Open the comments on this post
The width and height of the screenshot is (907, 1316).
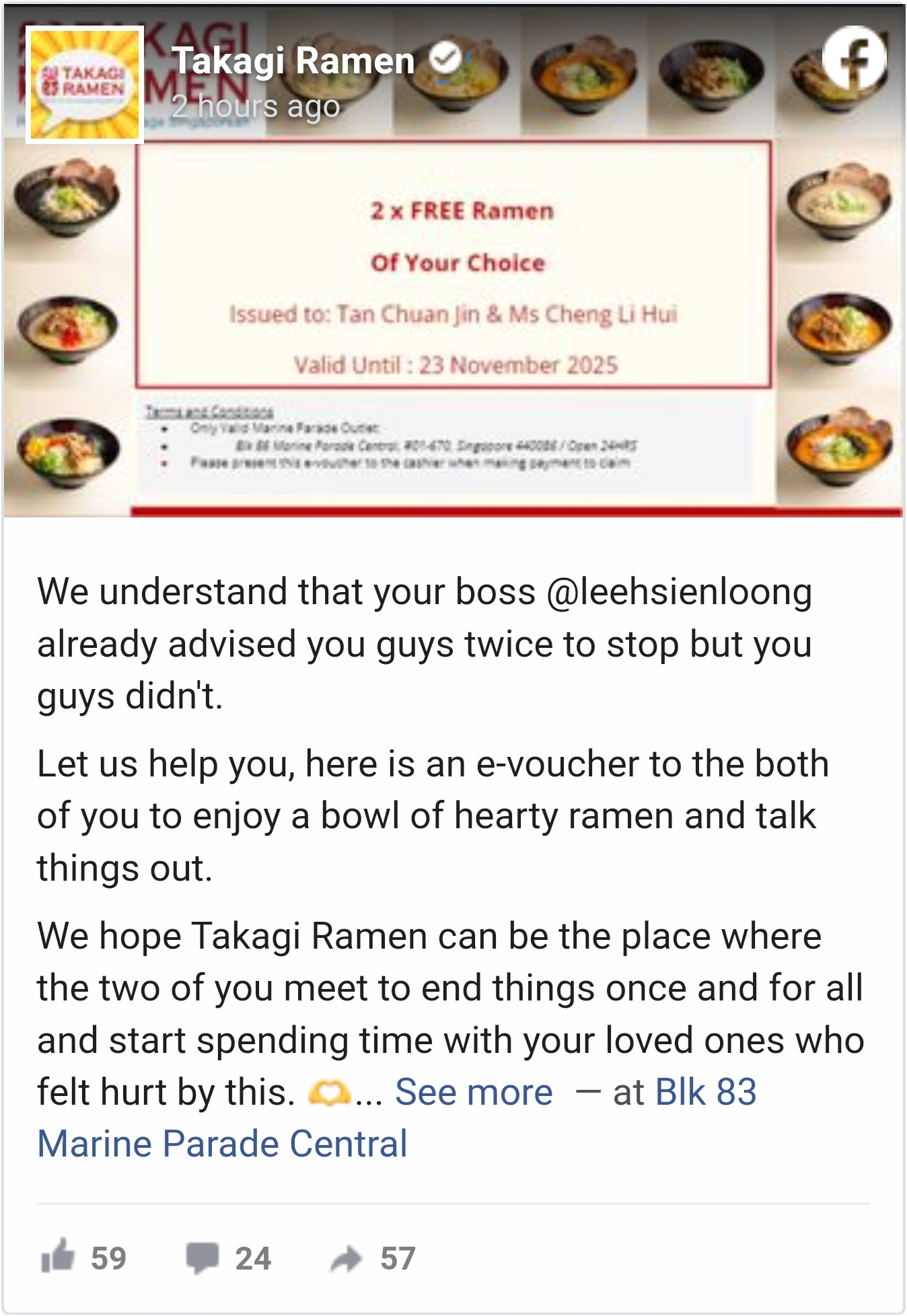(x=203, y=1257)
